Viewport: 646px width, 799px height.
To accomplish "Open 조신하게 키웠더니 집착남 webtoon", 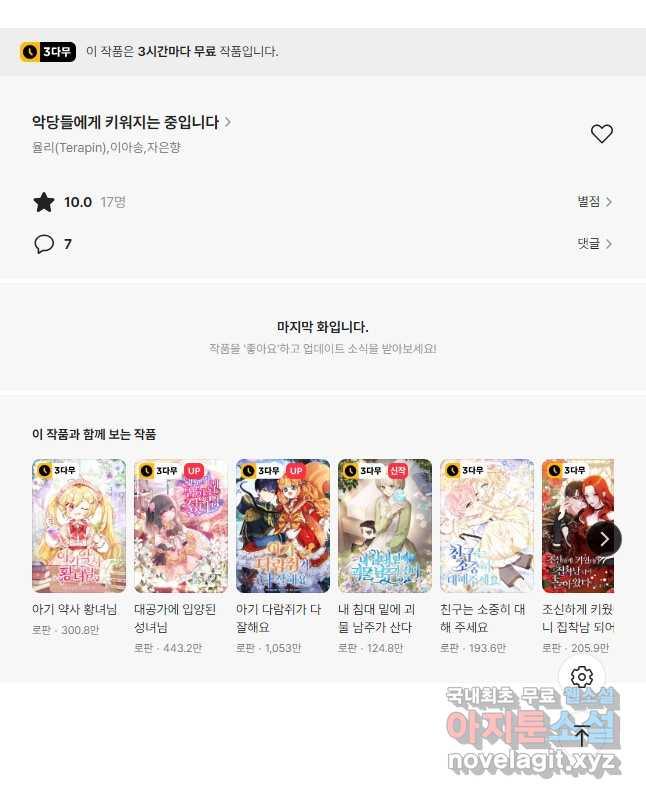I will (x=570, y=526).
